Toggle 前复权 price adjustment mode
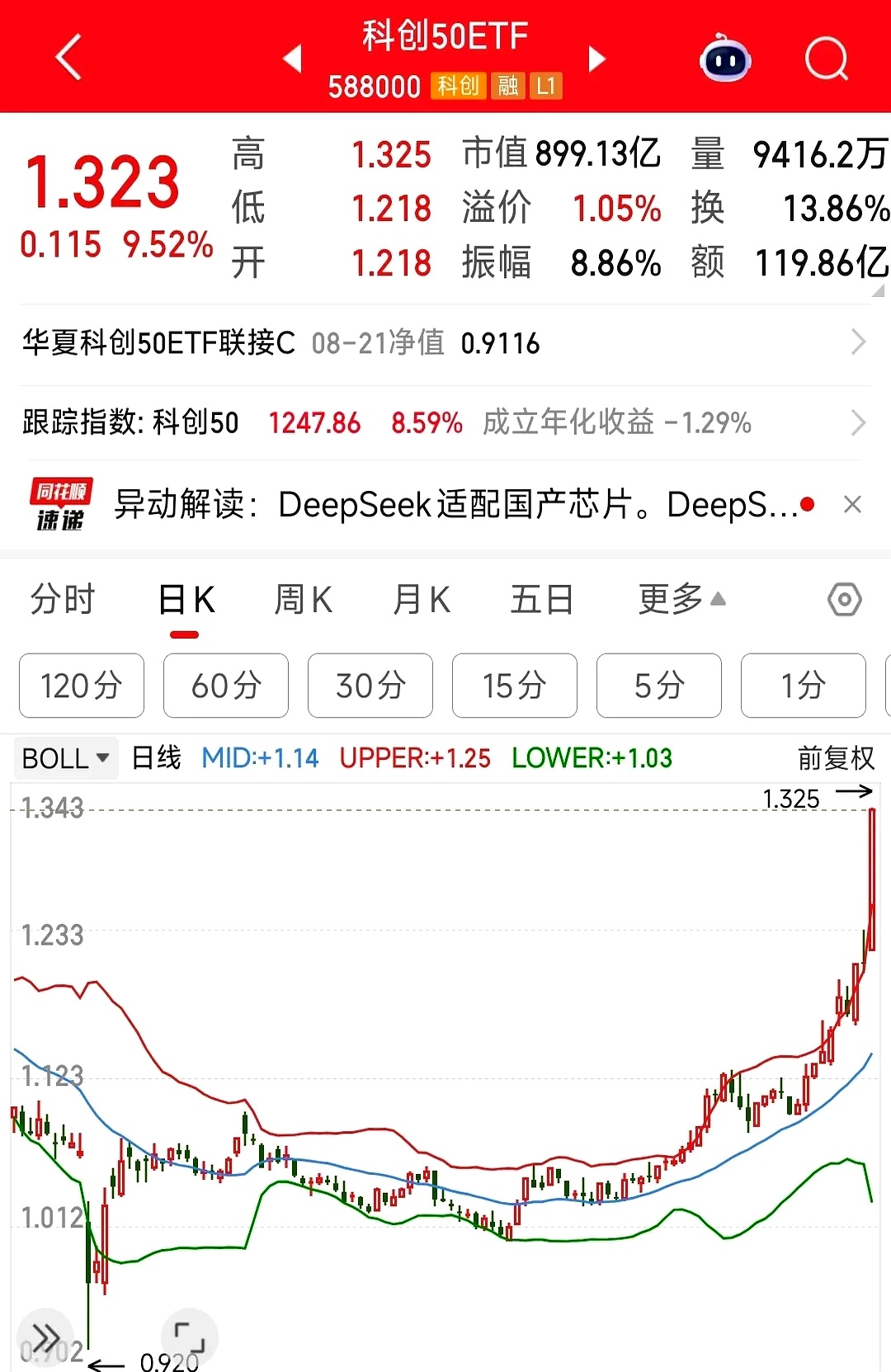 pos(836,757)
